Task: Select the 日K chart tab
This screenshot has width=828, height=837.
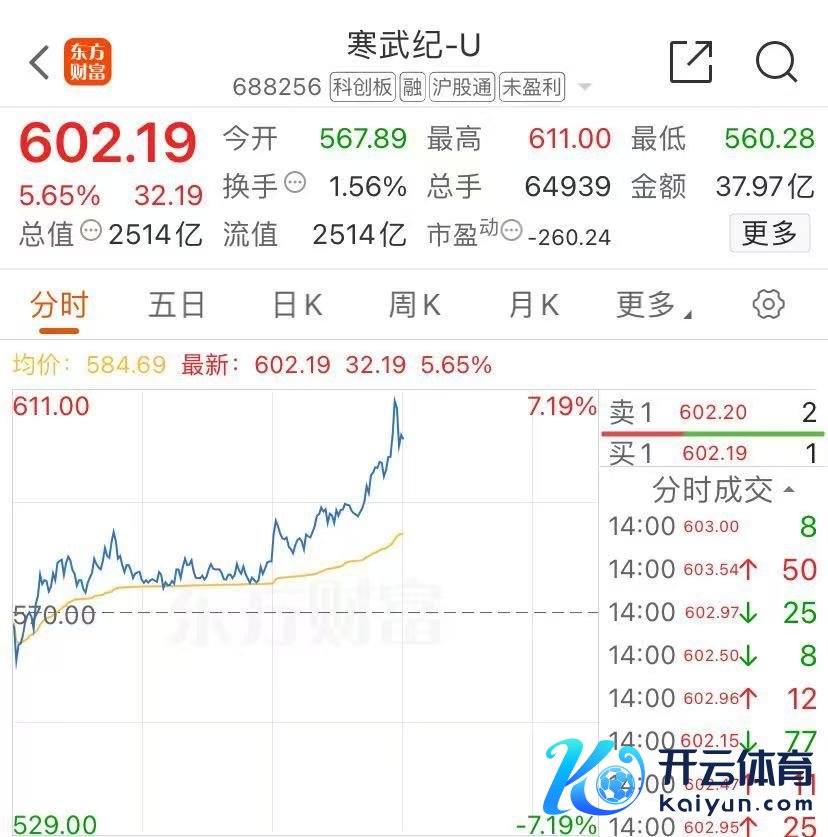Action: click(x=297, y=305)
